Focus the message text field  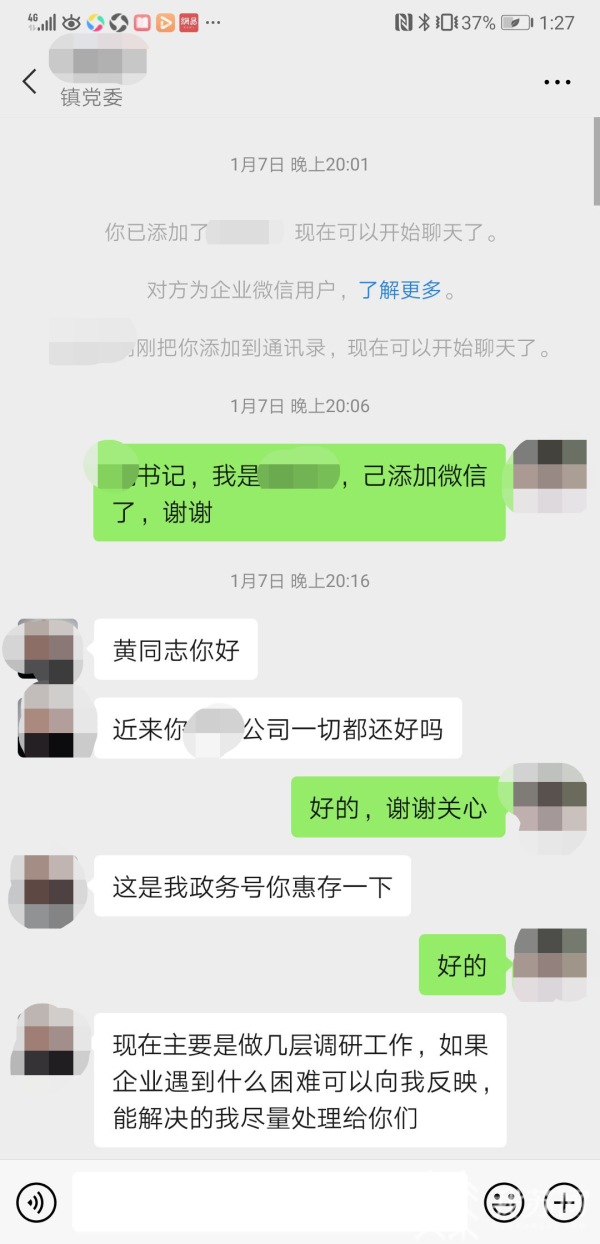pos(270,1201)
